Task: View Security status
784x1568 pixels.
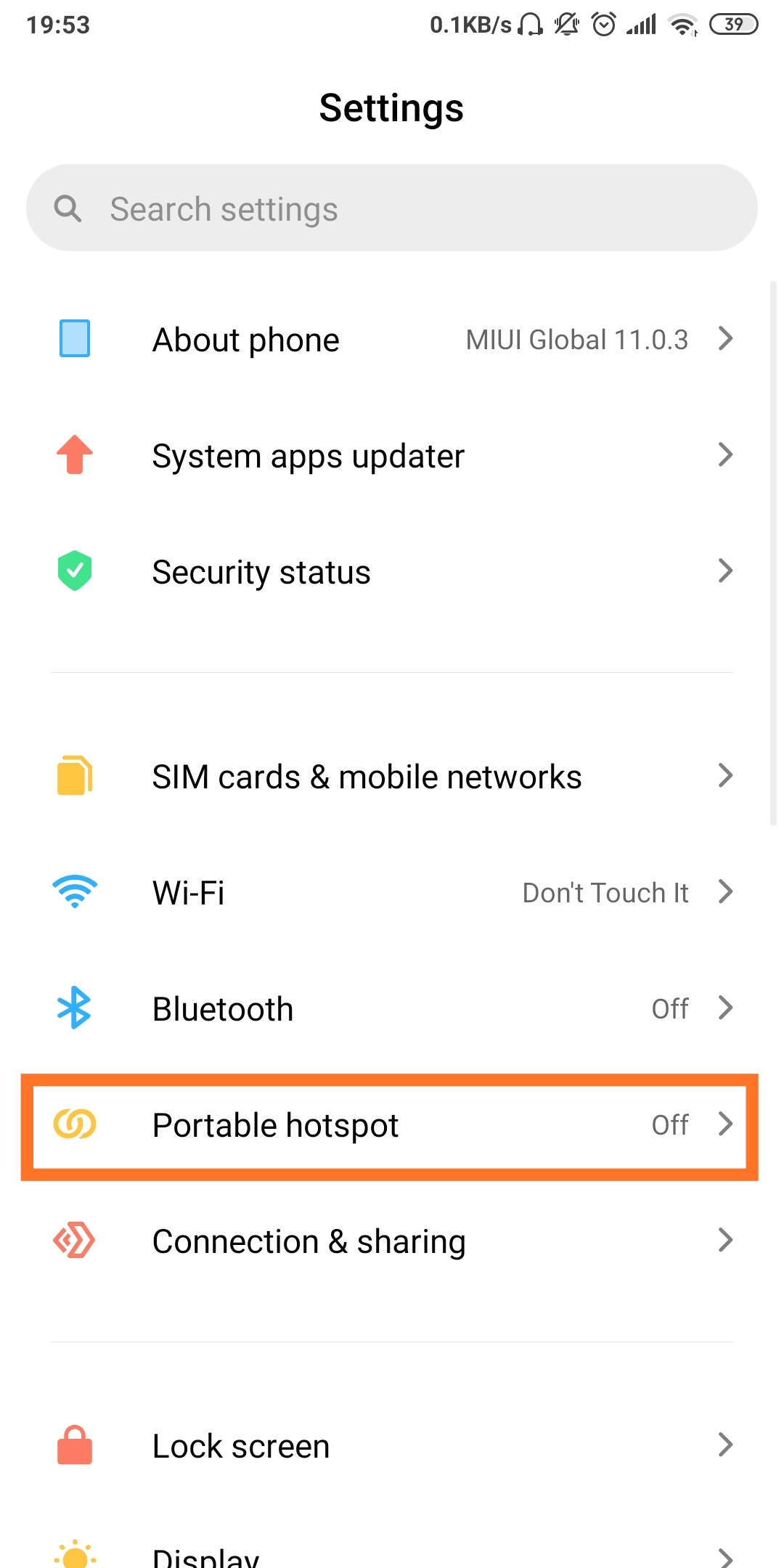Action: coord(392,572)
